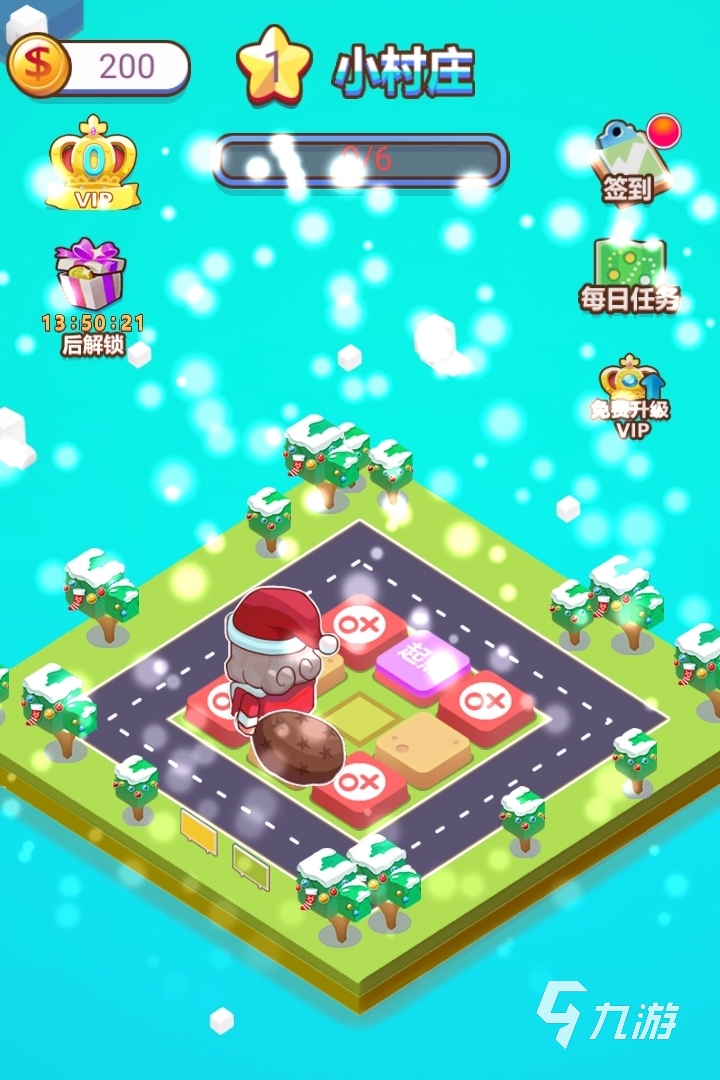Image resolution: width=720 pixels, height=1080 pixels.
Task: Tap 免费升级 VIP free upgrade
Action: pyautogui.click(x=630, y=395)
